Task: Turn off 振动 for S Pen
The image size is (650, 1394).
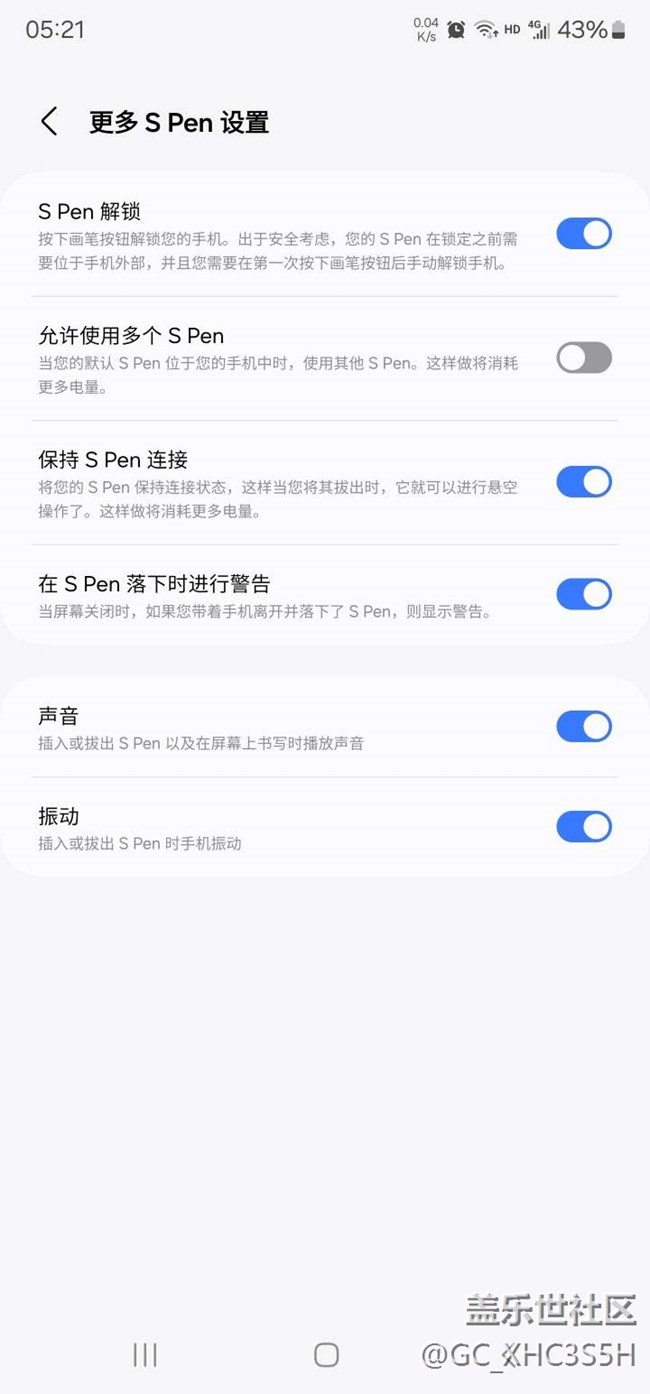Action: click(584, 827)
